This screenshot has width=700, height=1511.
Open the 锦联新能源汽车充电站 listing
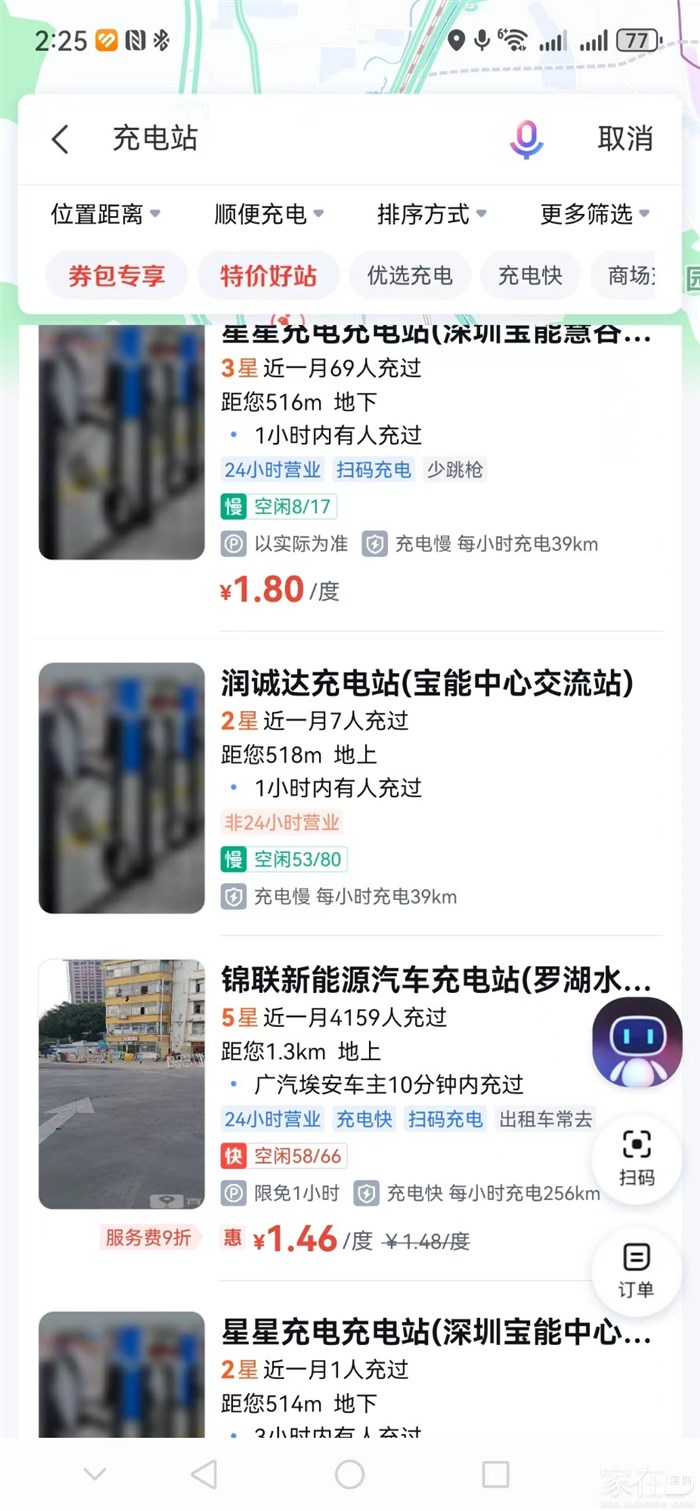coord(436,980)
